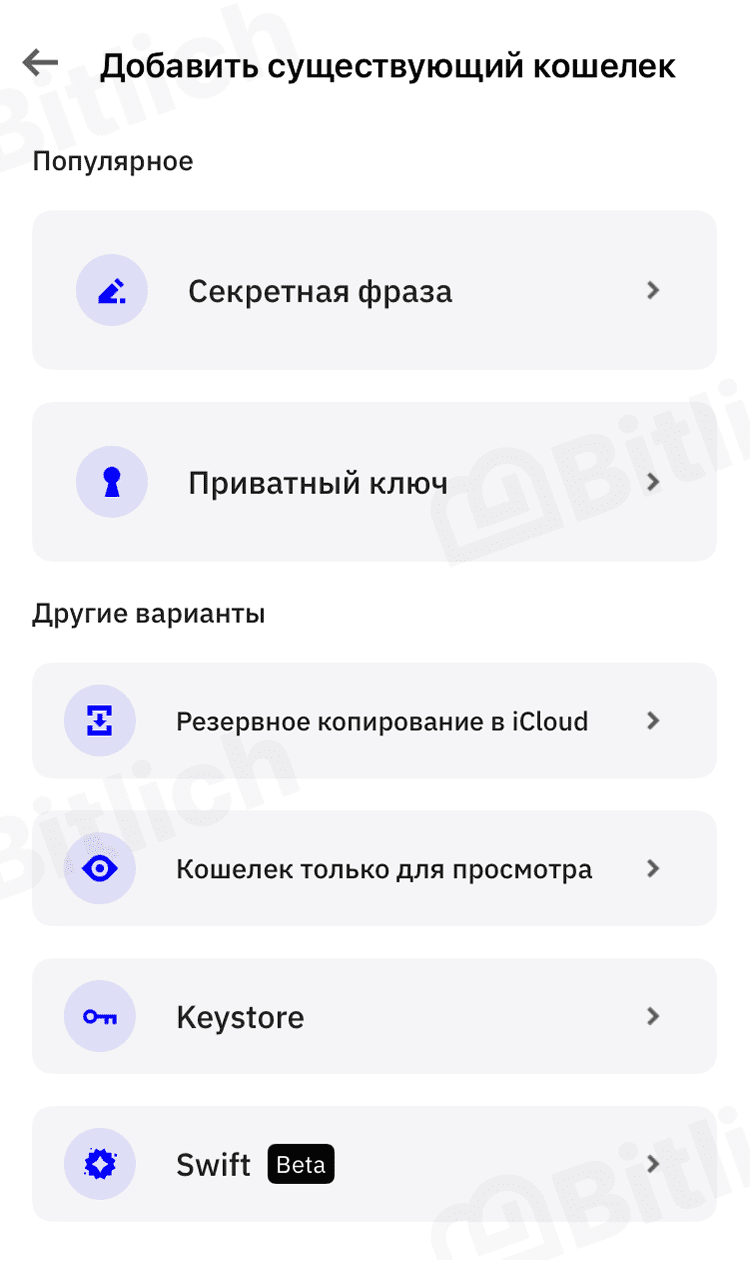Go back using the arrow icon
The height and width of the screenshot is (1261, 750).
40,64
